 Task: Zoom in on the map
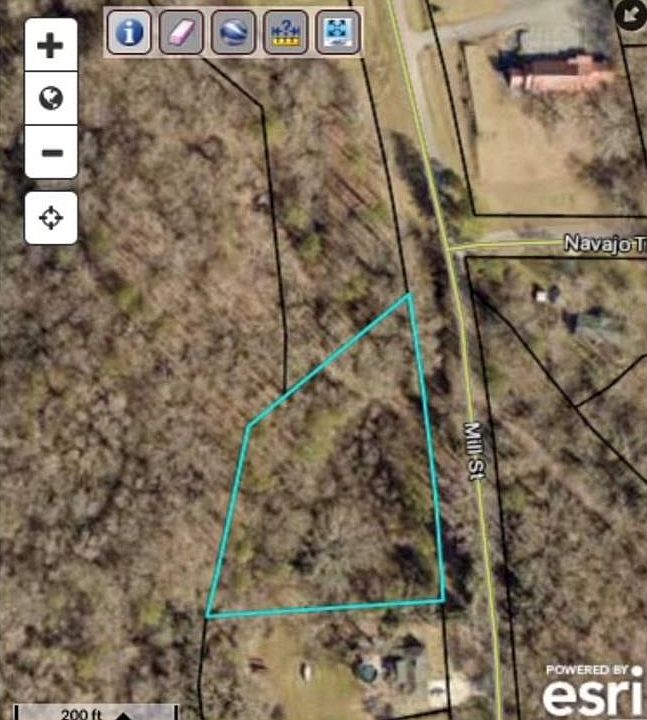tap(51, 45)
